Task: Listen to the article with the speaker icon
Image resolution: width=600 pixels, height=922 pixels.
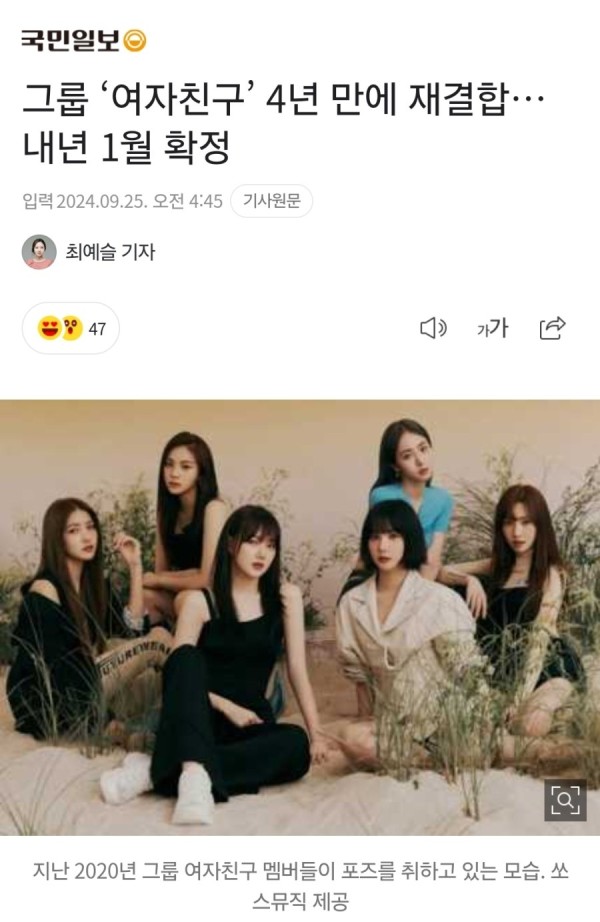Action: pos(432,328)
